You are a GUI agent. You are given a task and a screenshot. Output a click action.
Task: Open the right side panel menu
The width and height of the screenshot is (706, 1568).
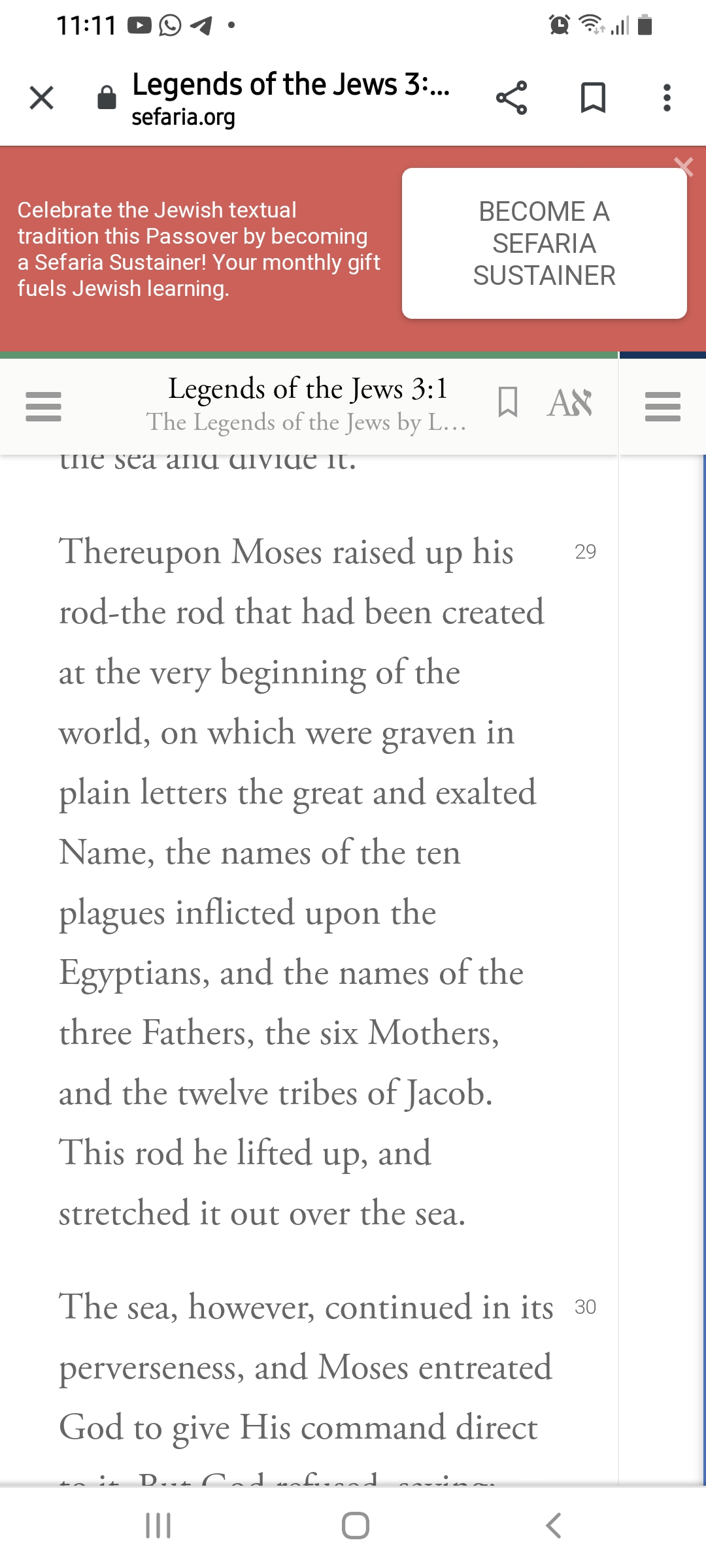coord(662,406)
